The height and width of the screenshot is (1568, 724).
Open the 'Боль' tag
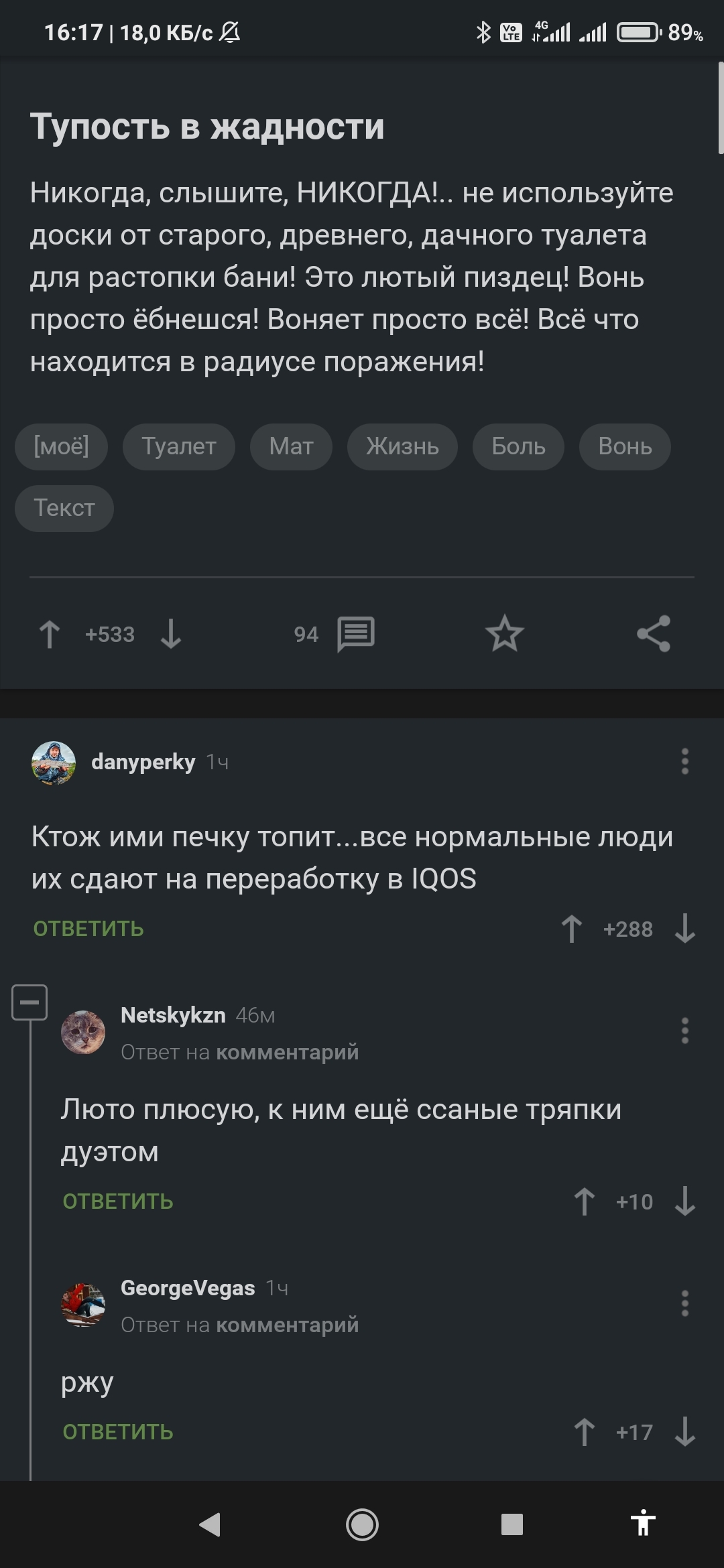pyautogui.click(x=518, y=446)
